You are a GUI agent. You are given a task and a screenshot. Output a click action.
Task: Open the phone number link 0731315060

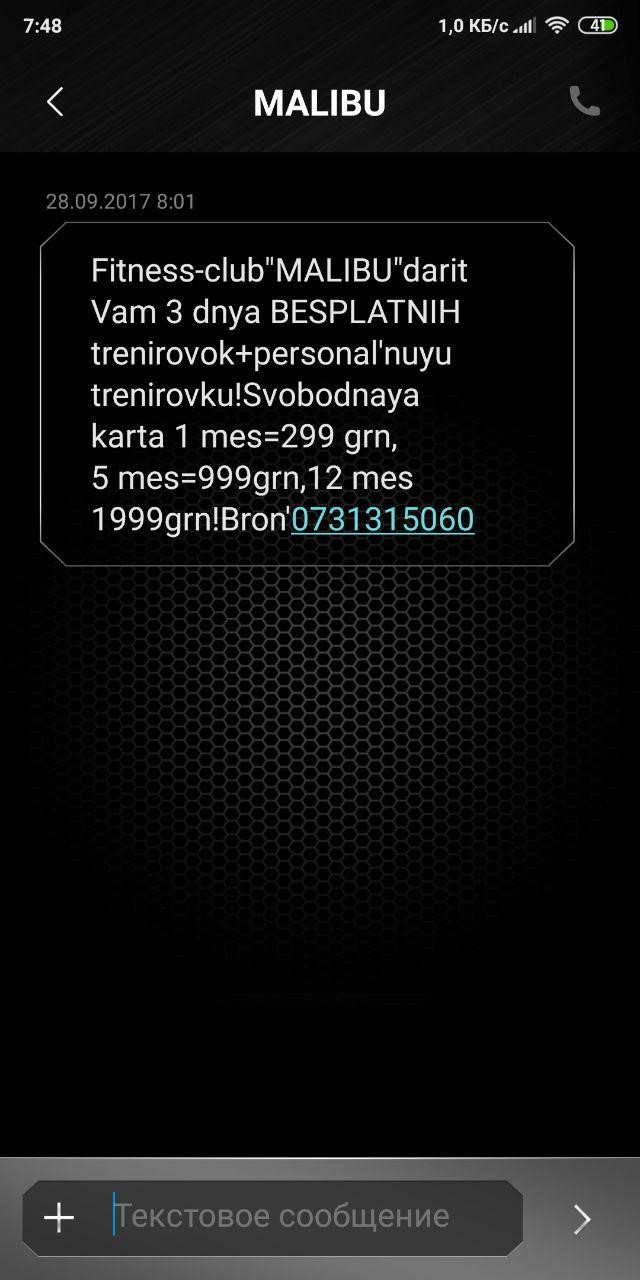(382, 520)
